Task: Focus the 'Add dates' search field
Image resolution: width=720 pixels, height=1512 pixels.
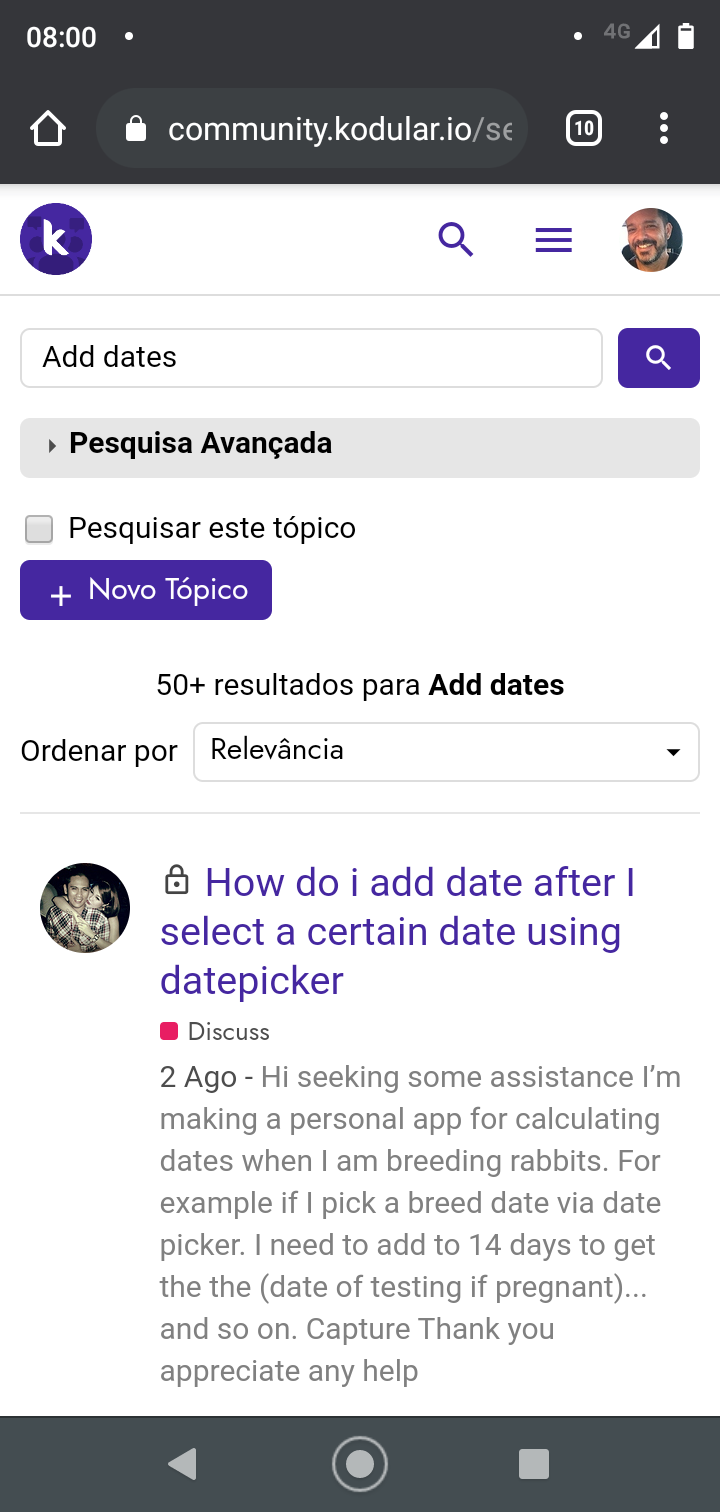Action: click(x=311, y=357)
